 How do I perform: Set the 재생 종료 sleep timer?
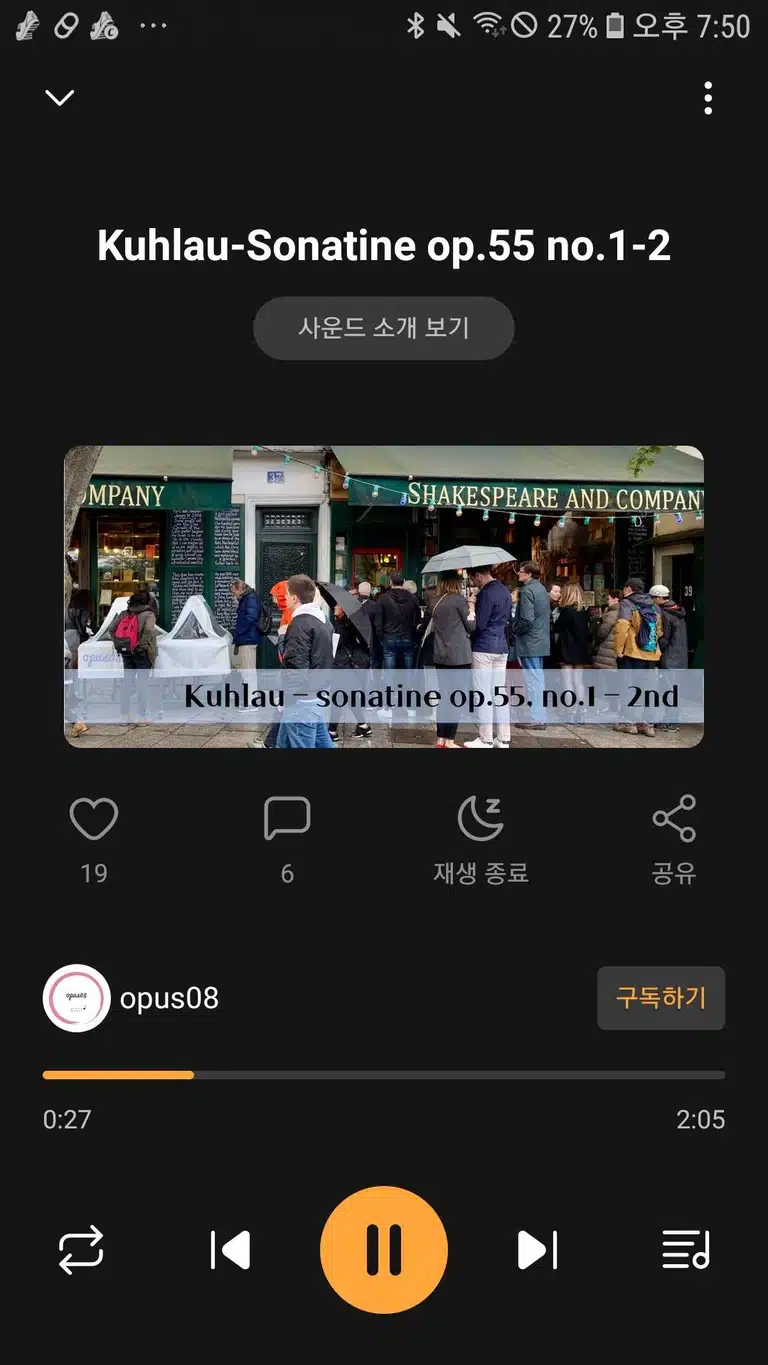click(480, 819)
